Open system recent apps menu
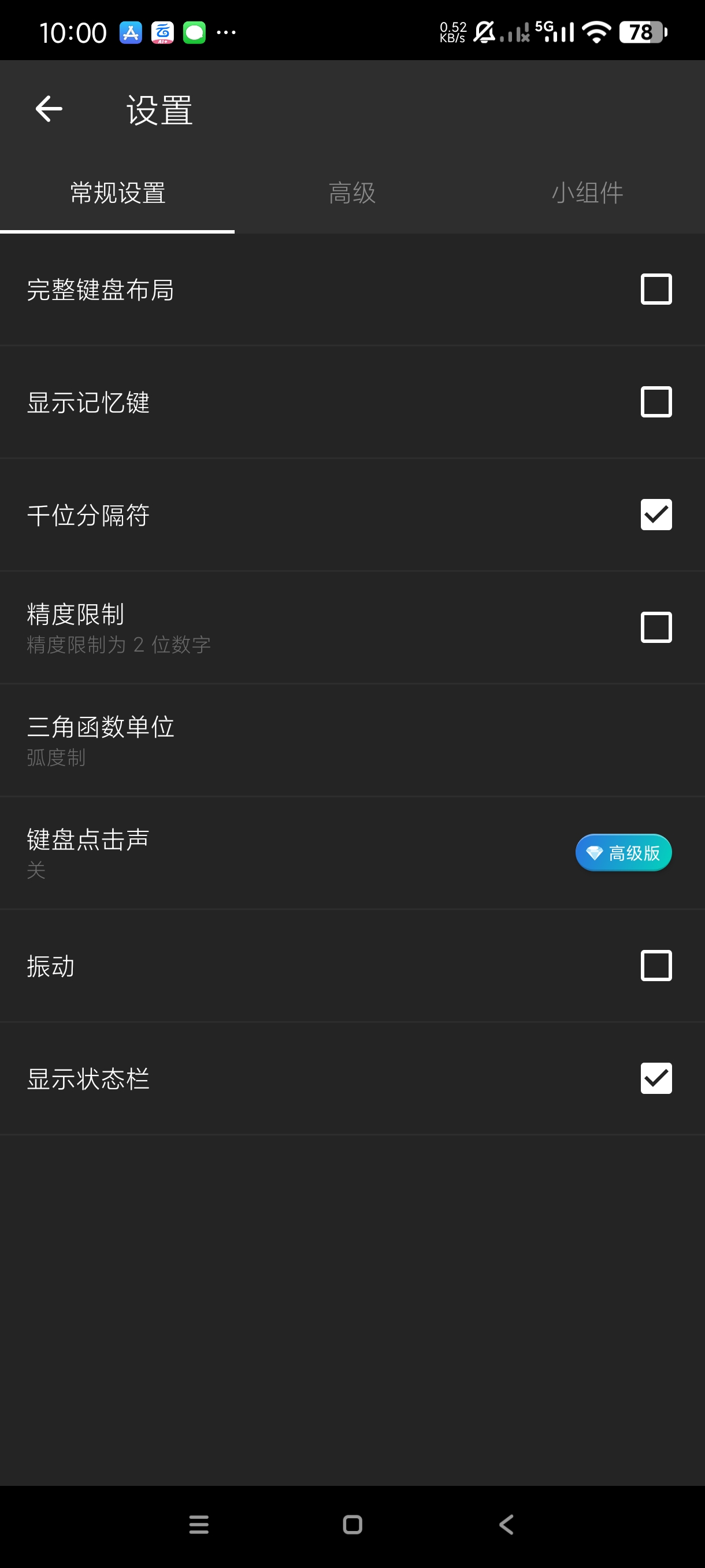 (x=199, y=1525)
